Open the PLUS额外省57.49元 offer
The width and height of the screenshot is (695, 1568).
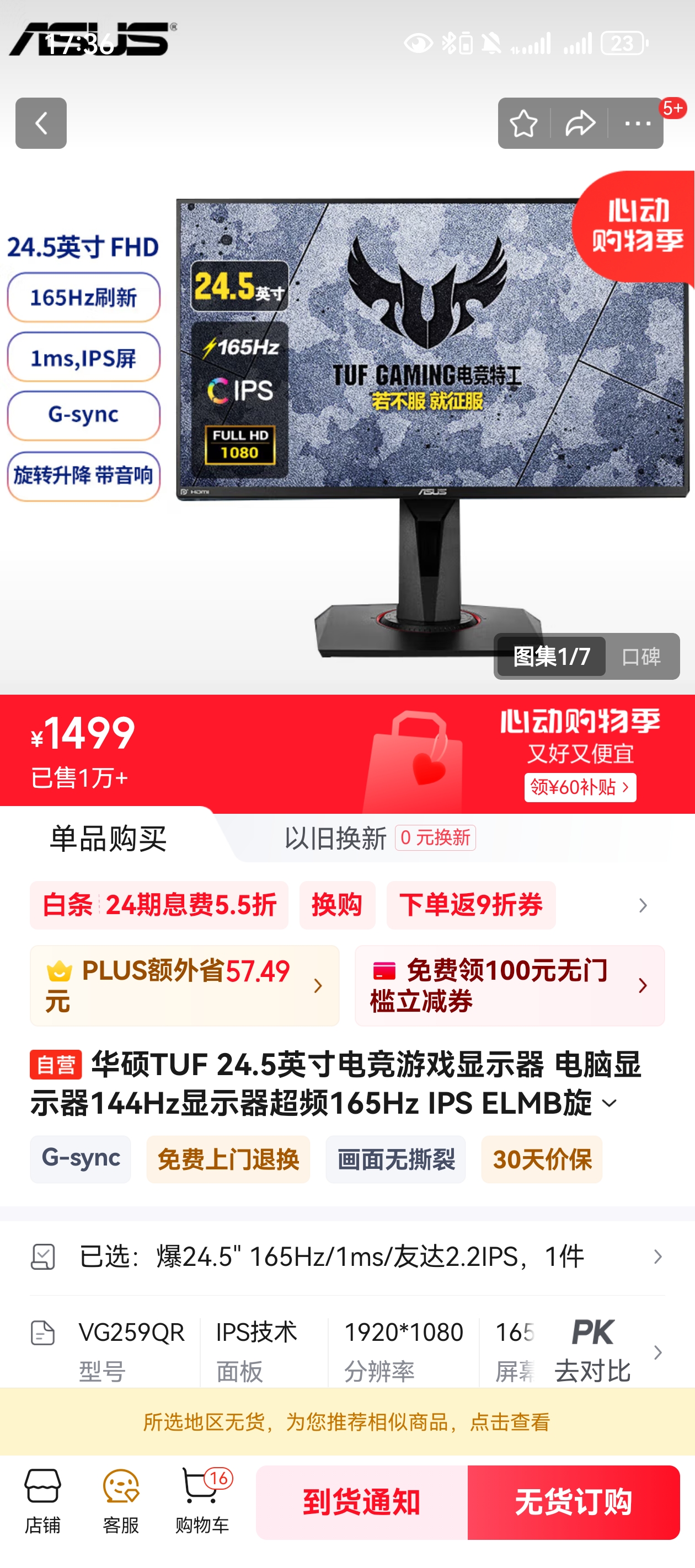click(185, 985)
